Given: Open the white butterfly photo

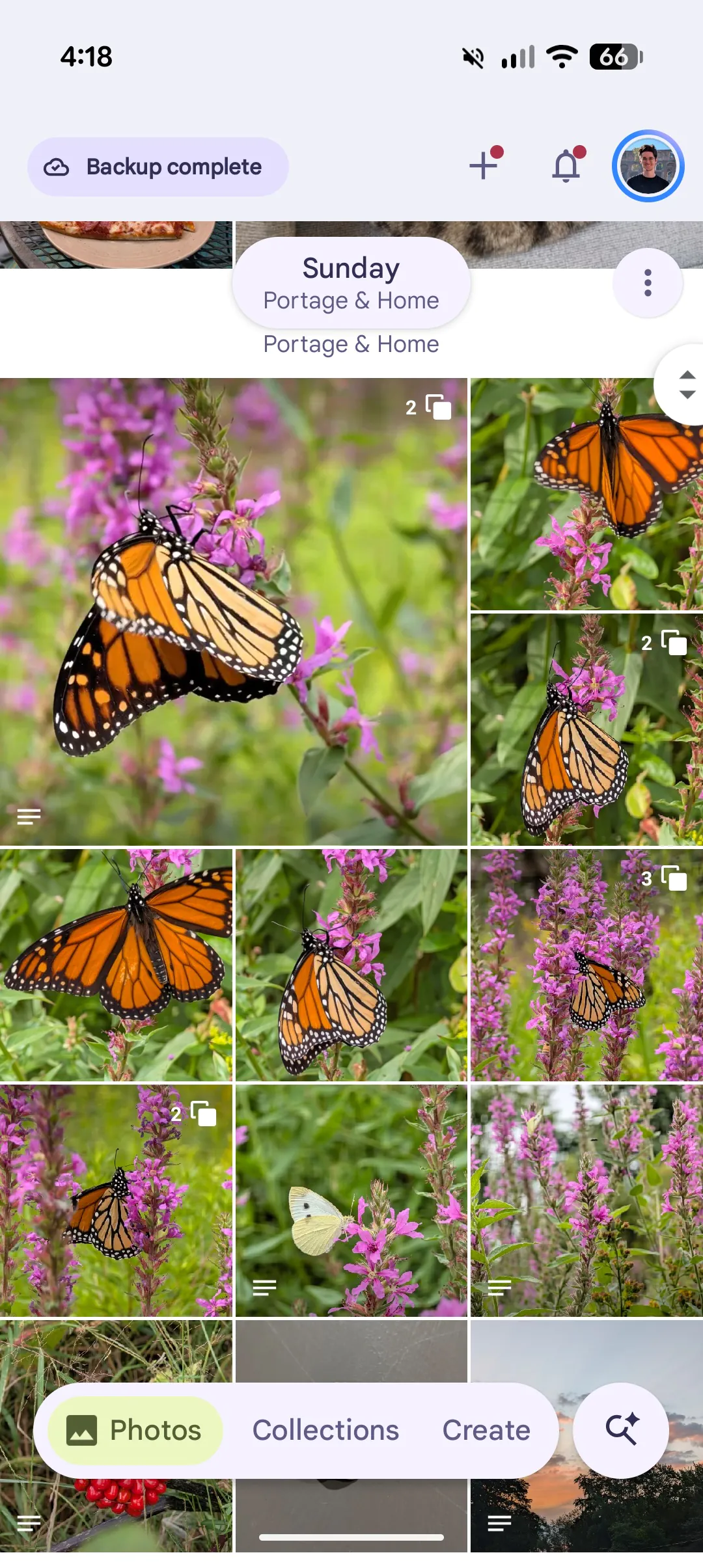Looking at the screenshot, I should point(351,1200).
